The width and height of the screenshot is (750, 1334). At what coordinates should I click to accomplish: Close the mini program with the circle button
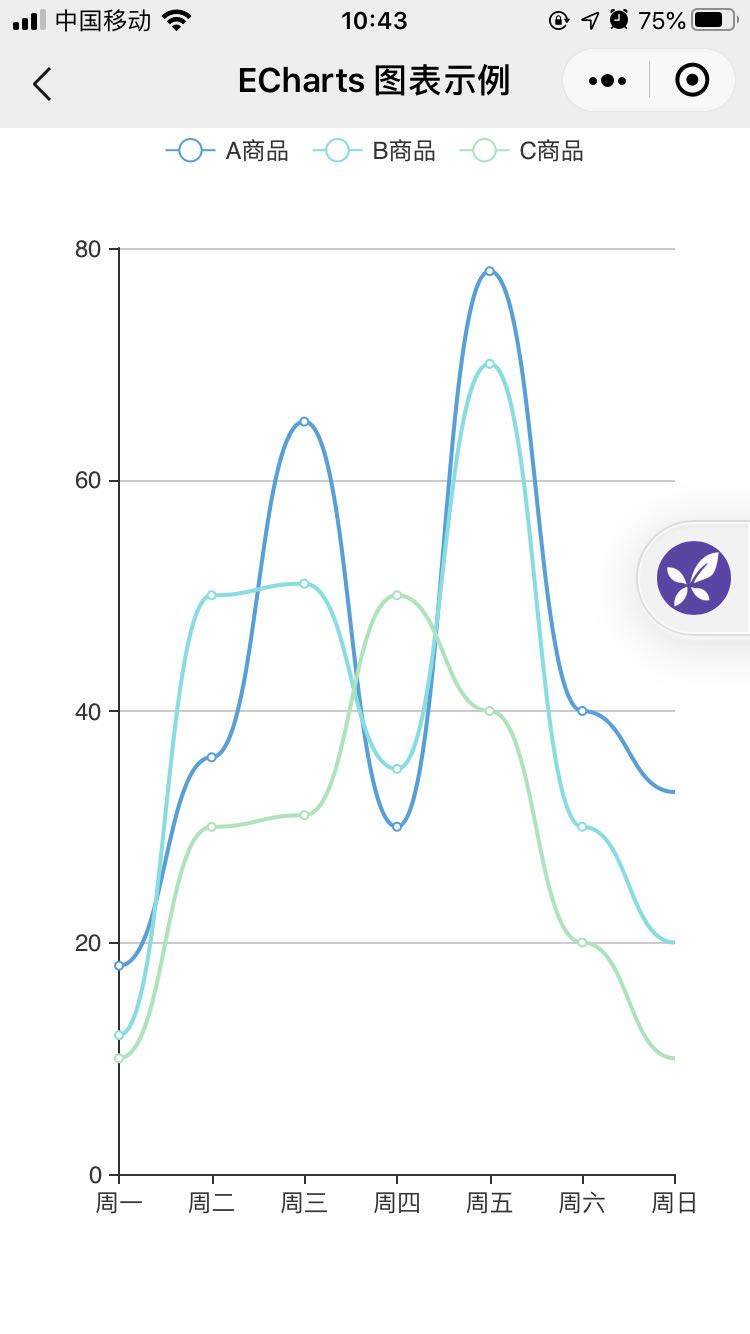[x=692, y=81]
